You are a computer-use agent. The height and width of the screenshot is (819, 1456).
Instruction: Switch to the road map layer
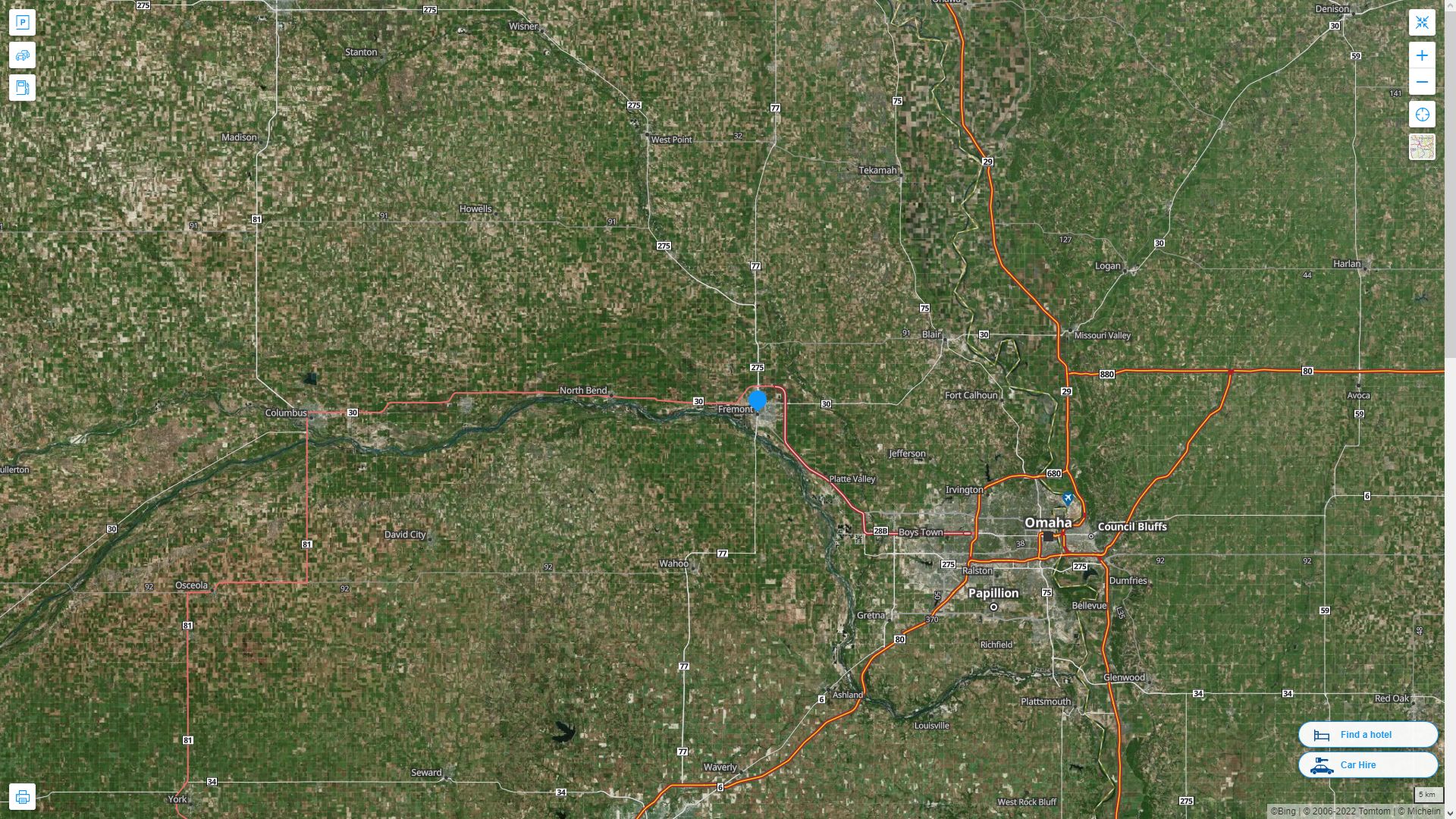(1422, 147)
